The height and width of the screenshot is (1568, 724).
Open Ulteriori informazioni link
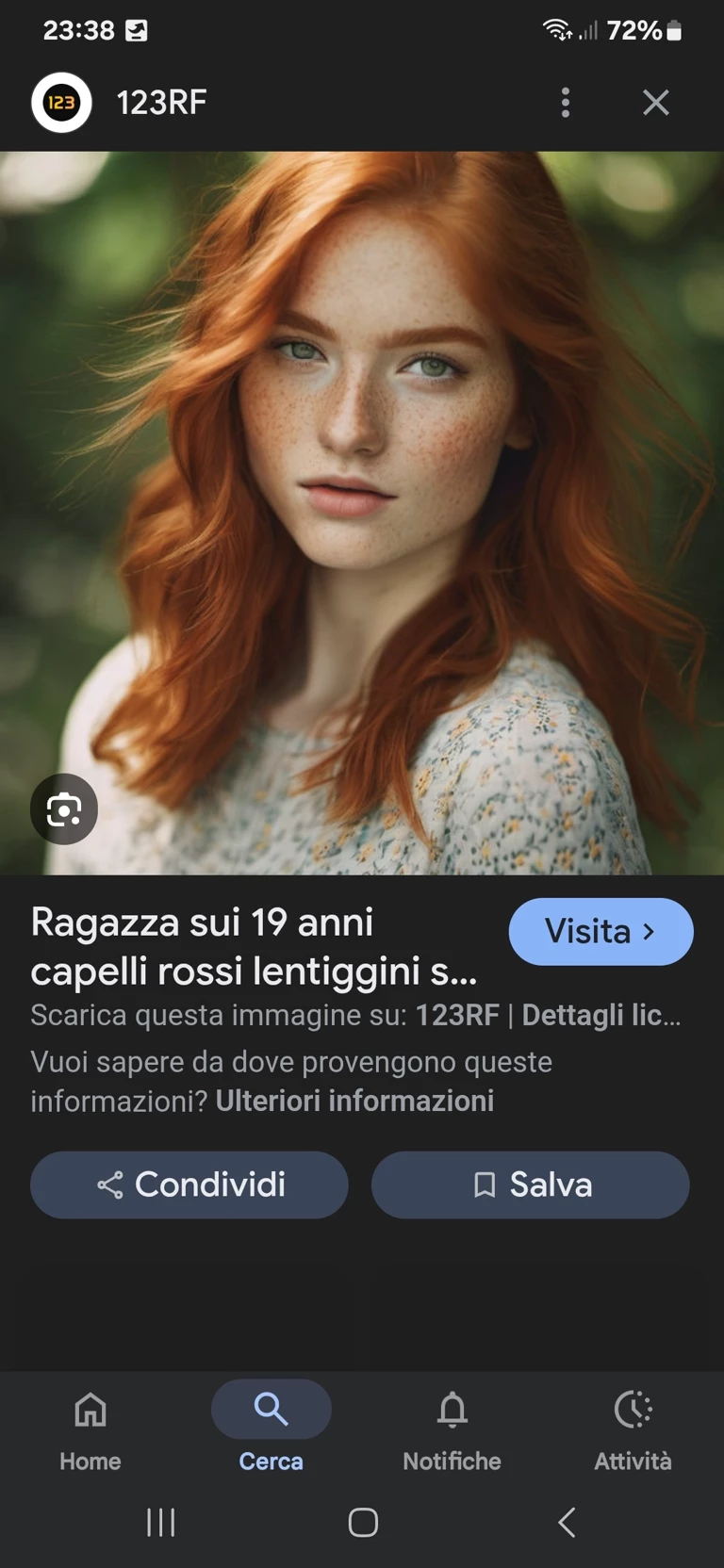pos(354,1101)
